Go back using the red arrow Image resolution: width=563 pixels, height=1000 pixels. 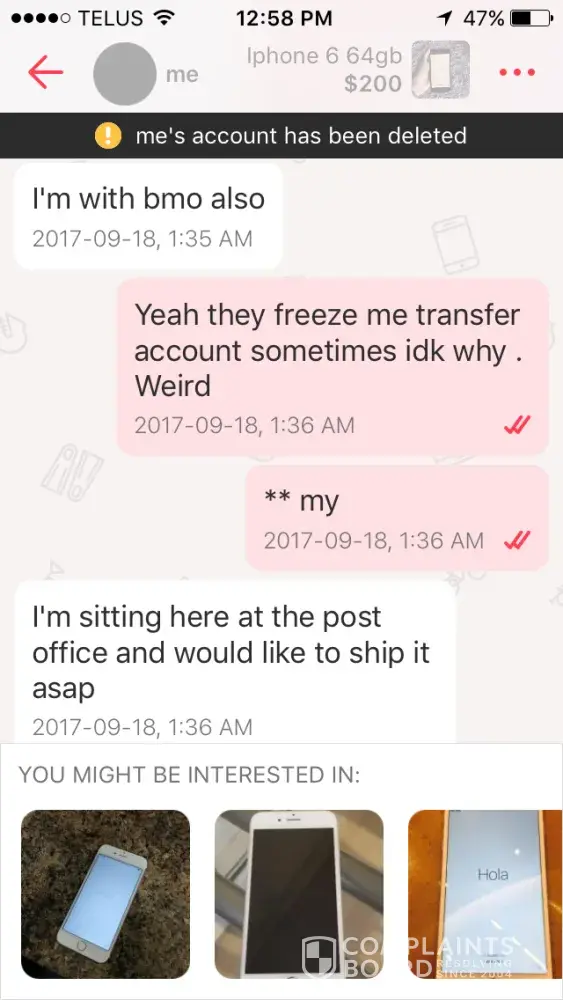(45, 73)
